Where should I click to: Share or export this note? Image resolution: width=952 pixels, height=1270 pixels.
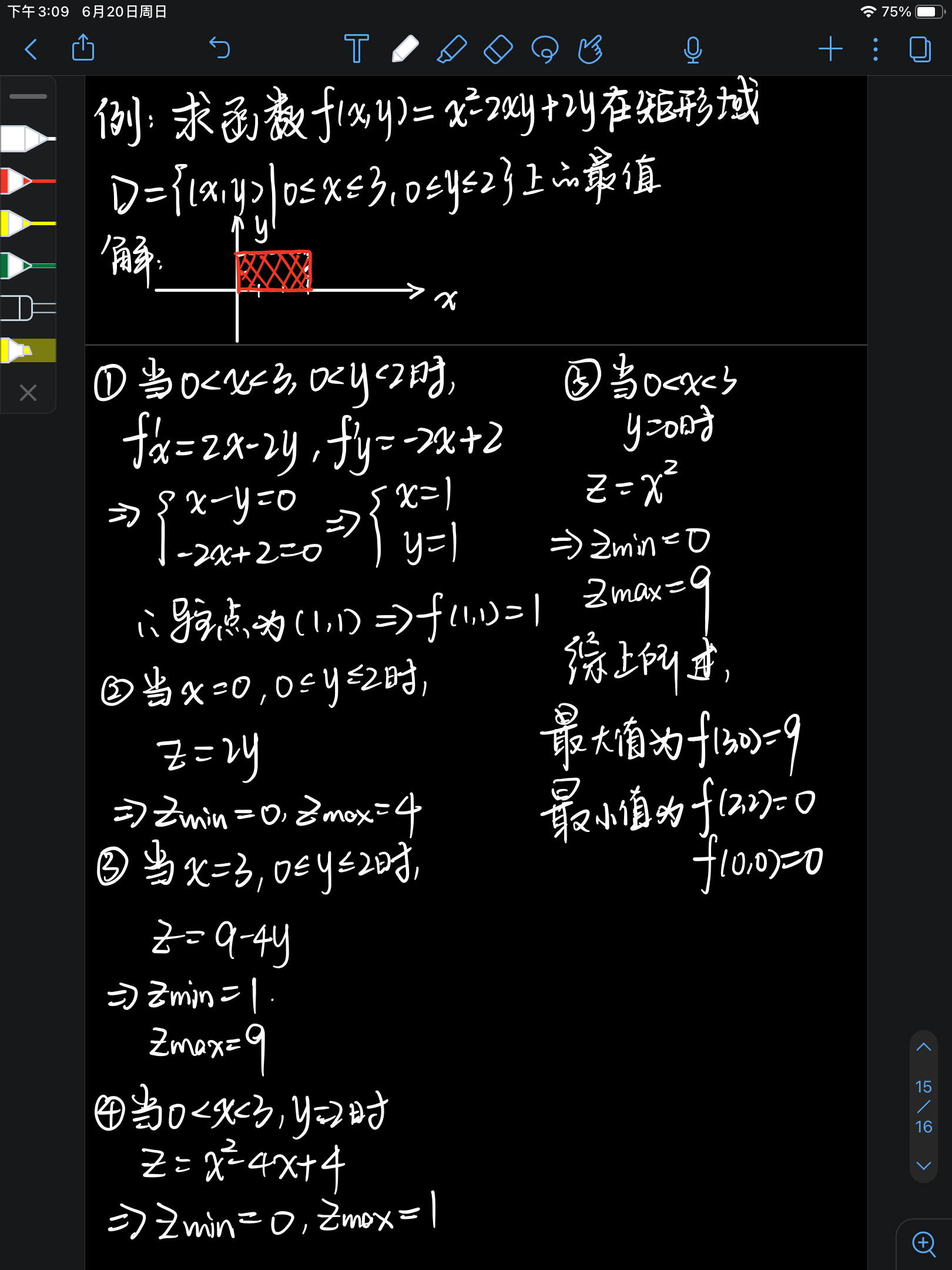tap(83, 48)
